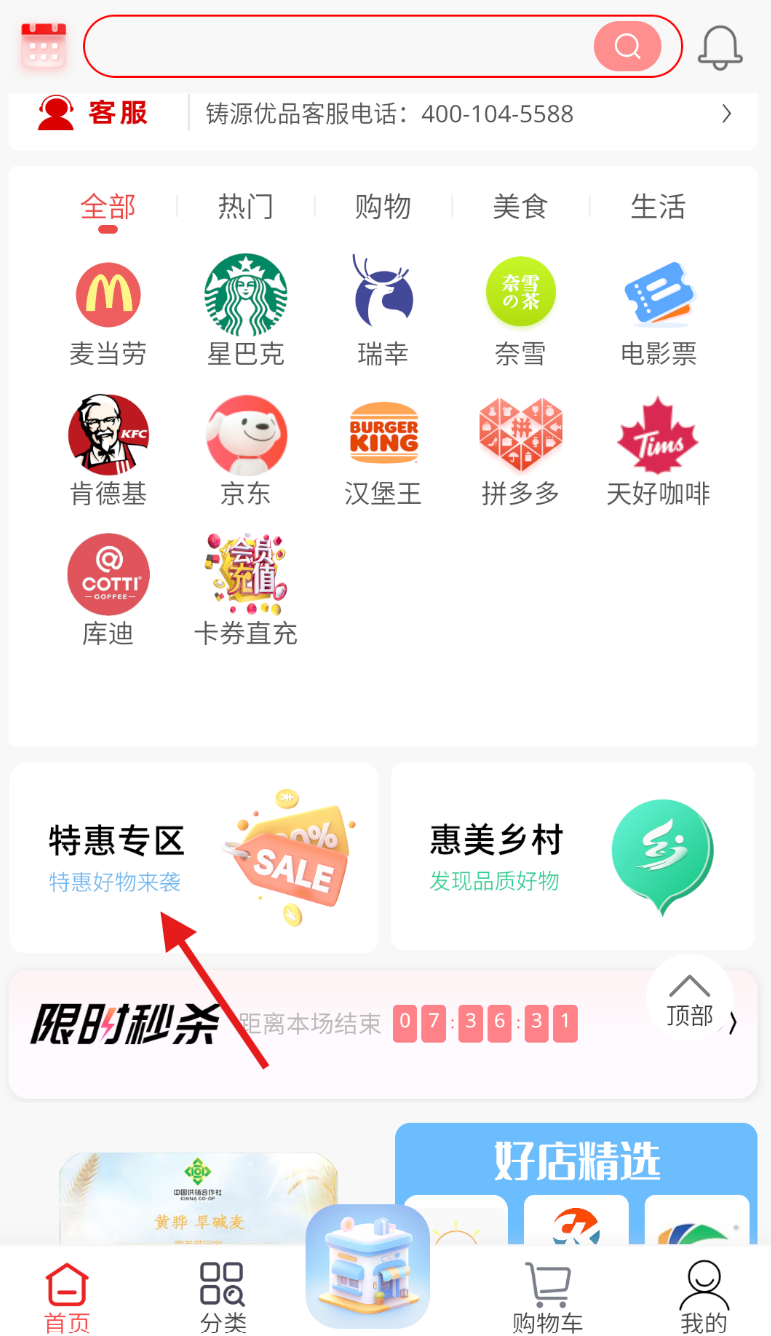Viewport: 771px width, 1336px height.
Task: Open the 特惠专区 sale card
Action: [194, 857]
